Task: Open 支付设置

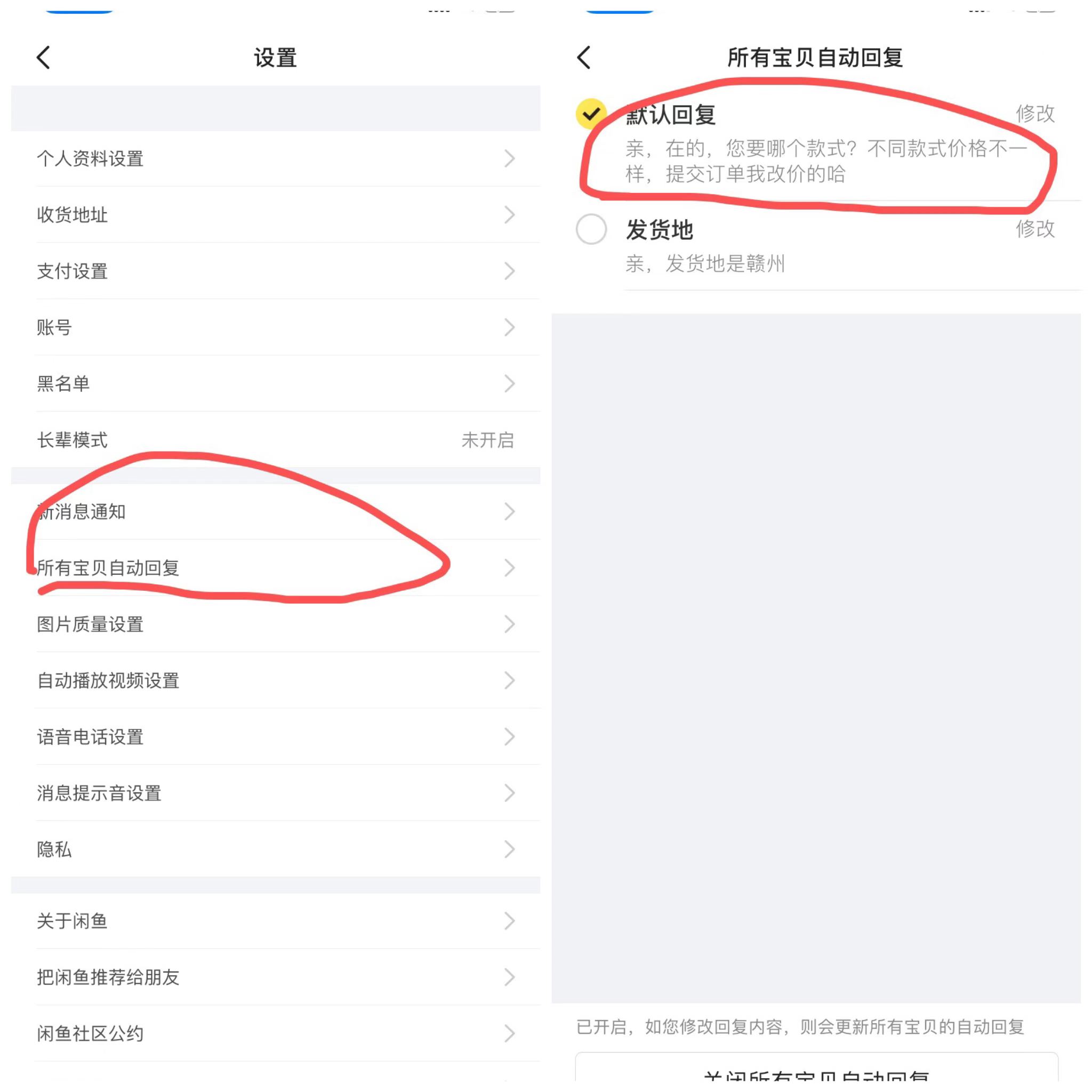Action: tap(275, 271)
